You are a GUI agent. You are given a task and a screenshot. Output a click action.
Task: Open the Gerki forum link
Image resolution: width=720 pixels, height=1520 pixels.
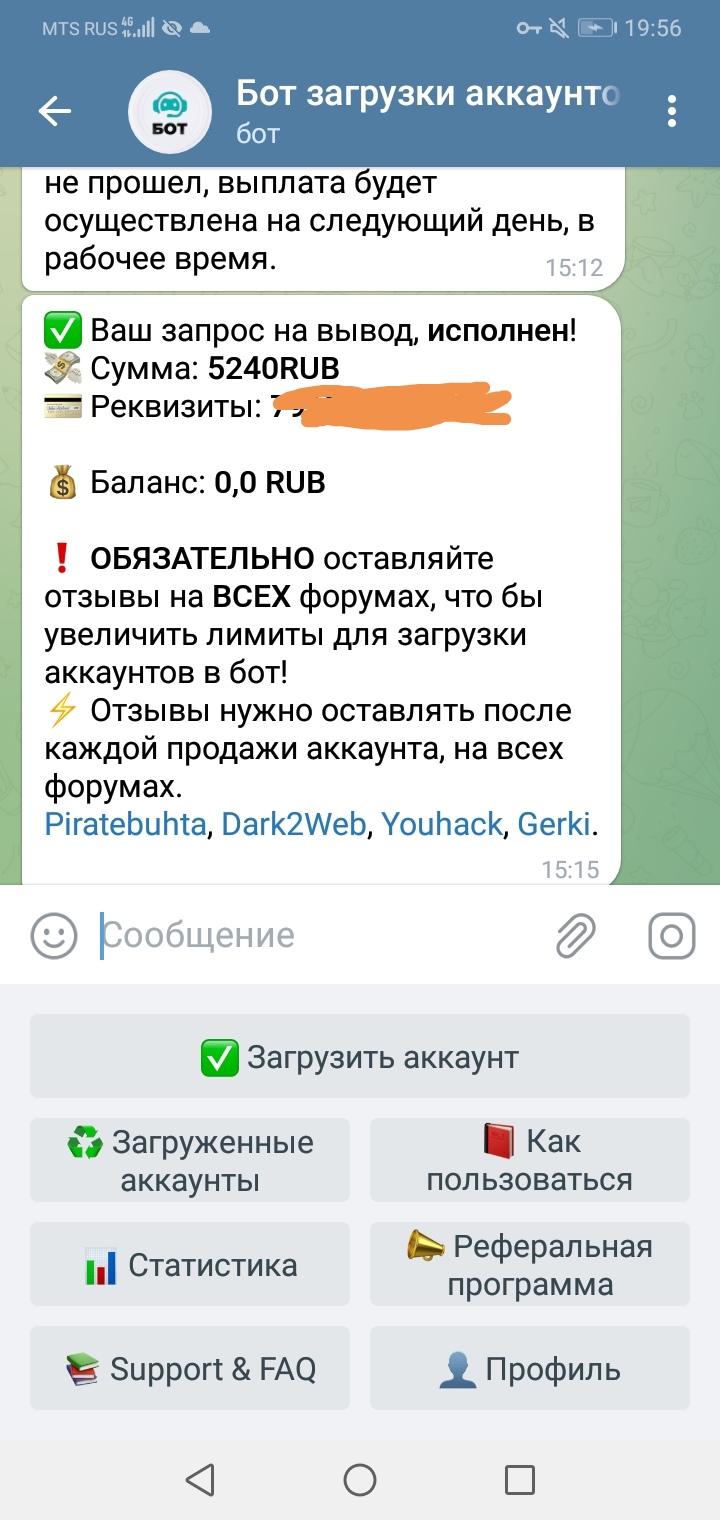(x=554, y=825)
